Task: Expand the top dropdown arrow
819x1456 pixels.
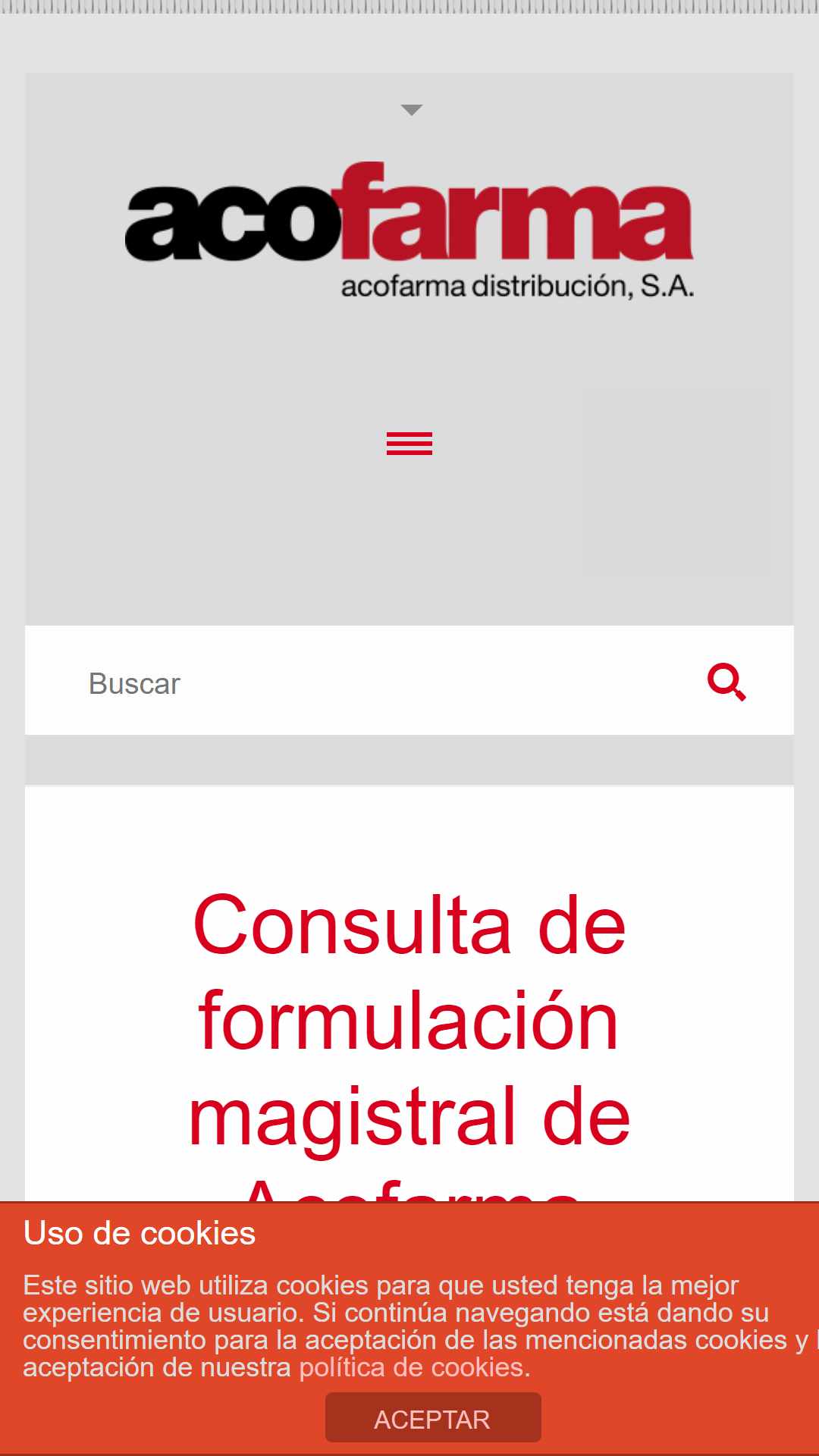Action: pyautogui.click(x=411, y=111)
